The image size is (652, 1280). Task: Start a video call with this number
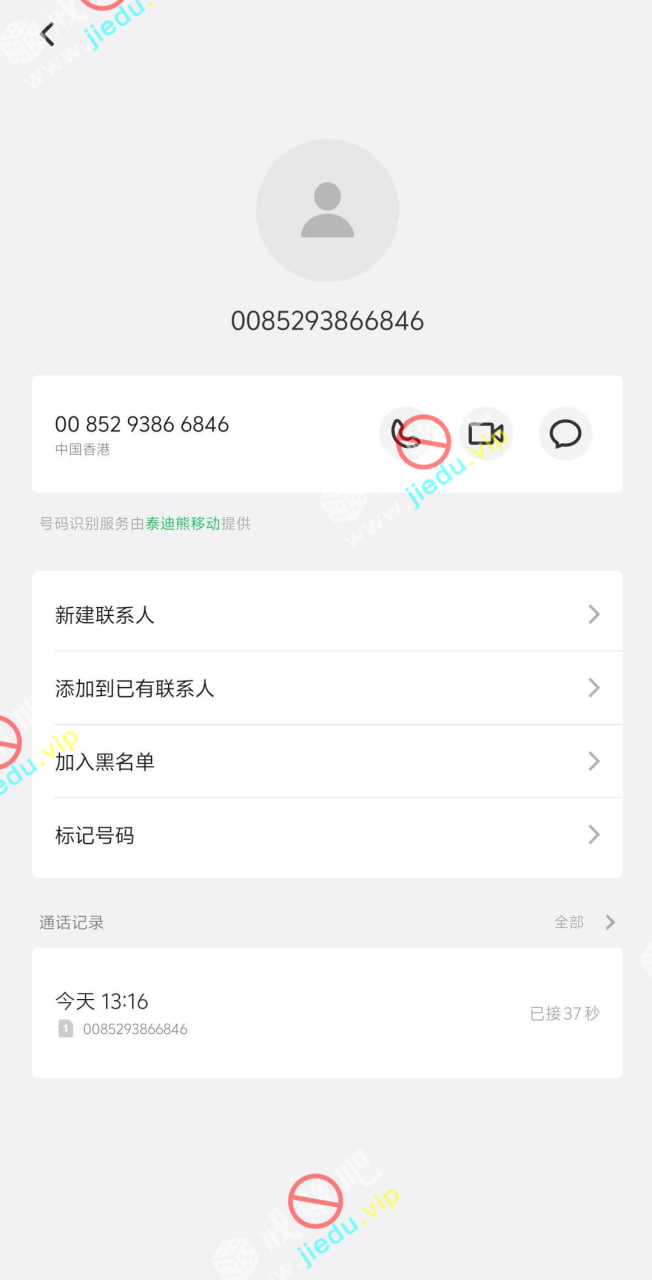[x=486, y=434]
